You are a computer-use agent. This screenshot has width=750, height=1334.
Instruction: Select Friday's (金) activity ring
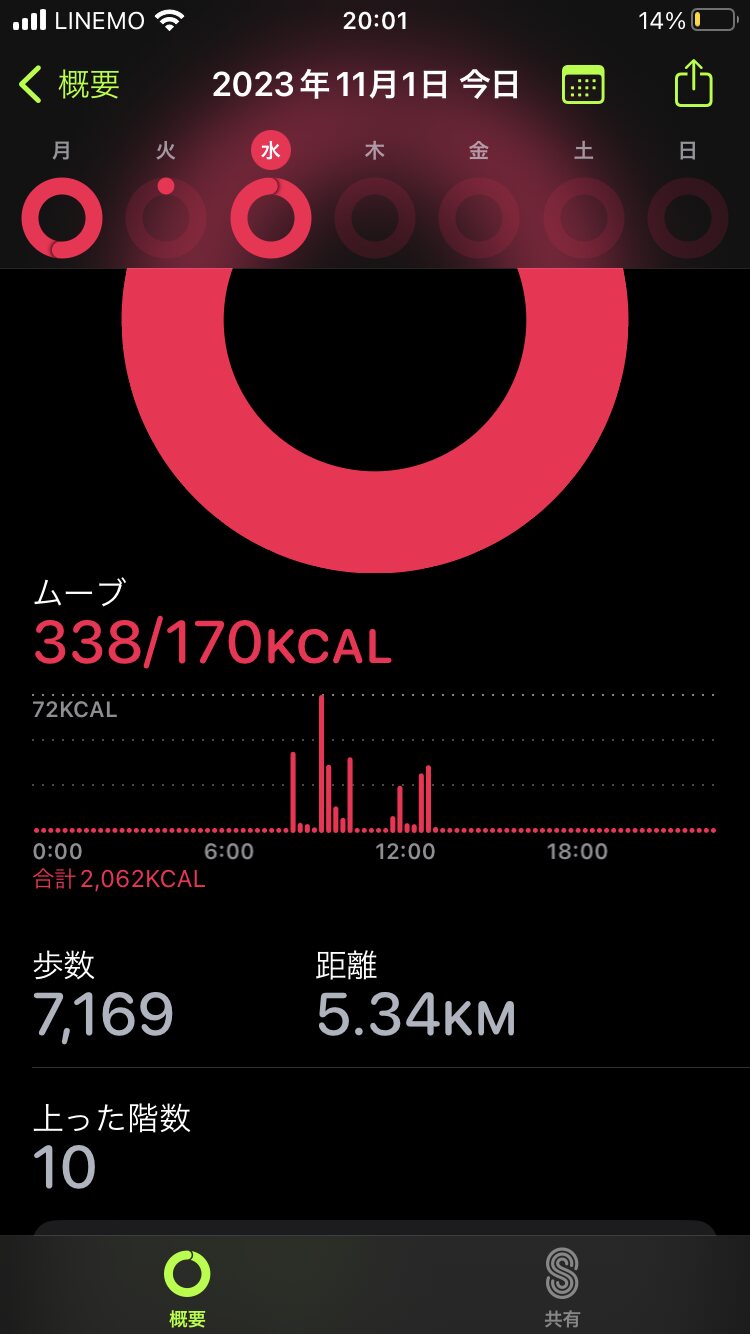[x=479, y=217]
